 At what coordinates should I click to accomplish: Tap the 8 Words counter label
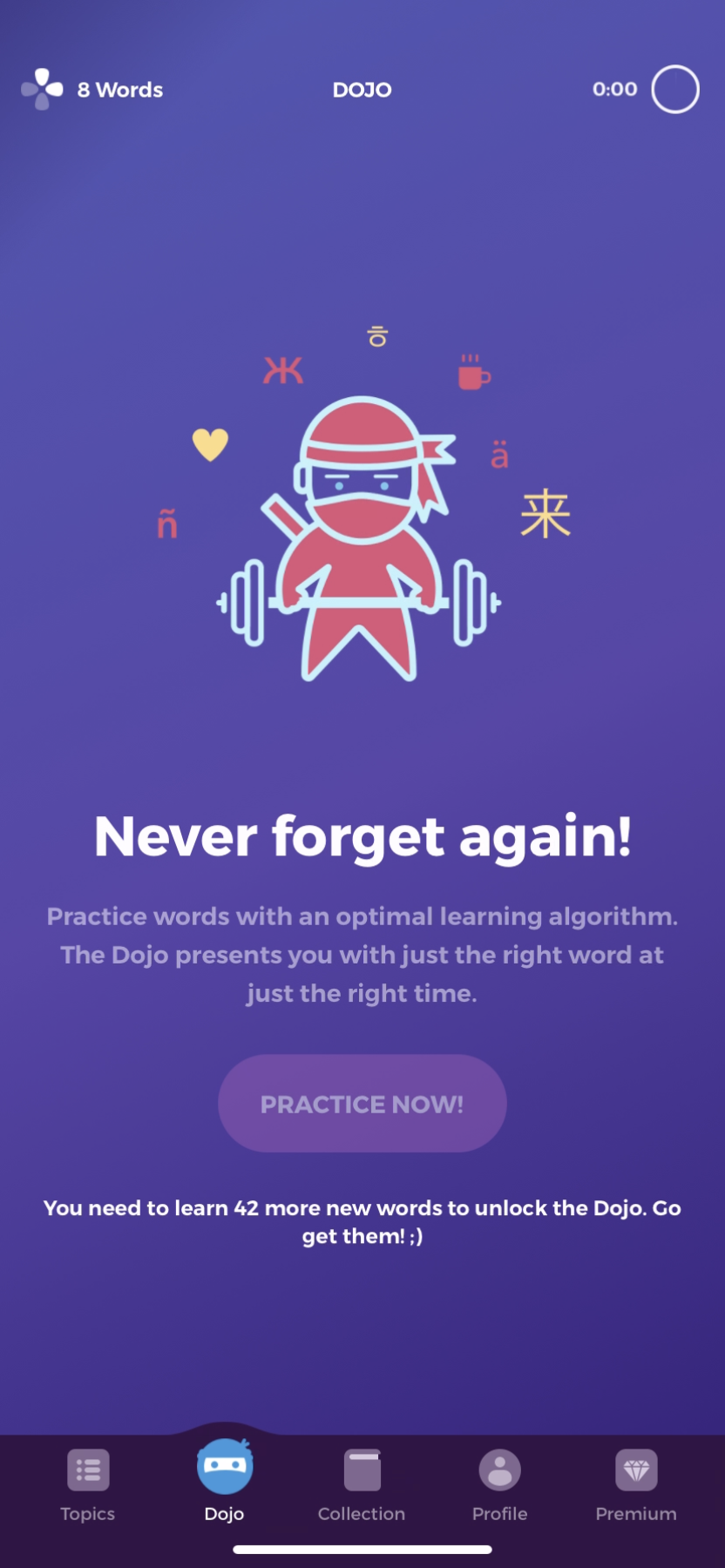tap(120, 89)
